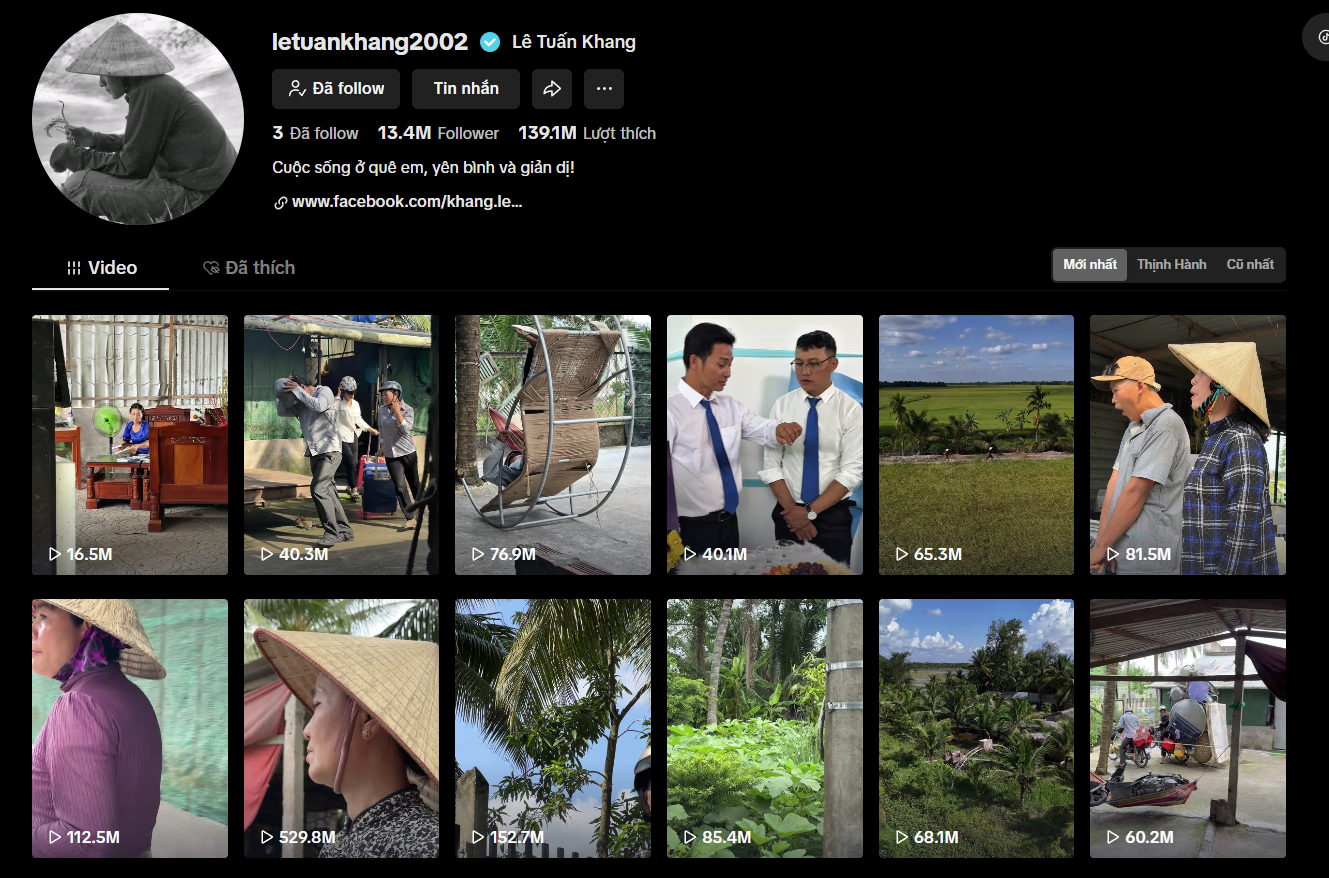
Task: Watch the video with 40.1M views
Action: click(x=765, y=445)
